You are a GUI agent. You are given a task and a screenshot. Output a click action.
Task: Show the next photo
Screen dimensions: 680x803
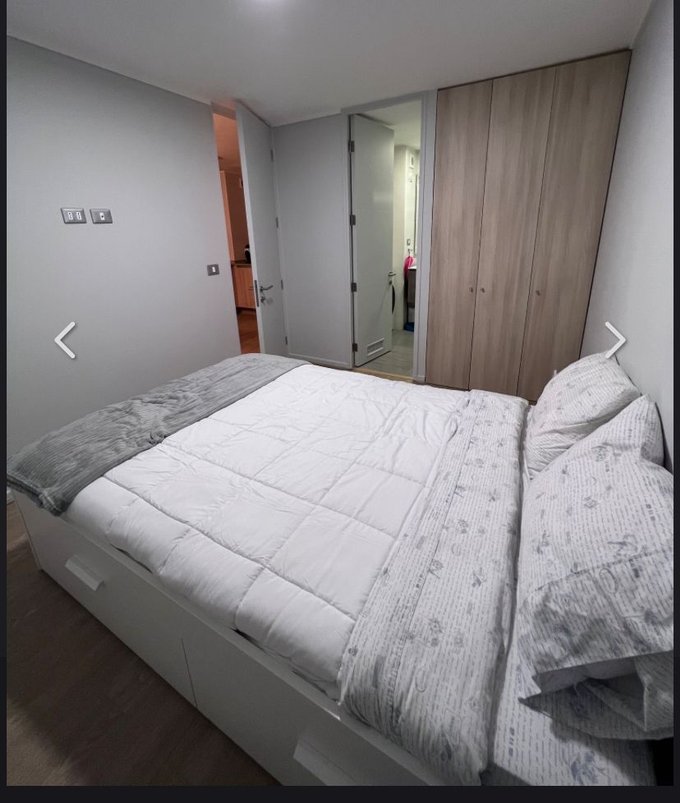click(x=615, y=340)
